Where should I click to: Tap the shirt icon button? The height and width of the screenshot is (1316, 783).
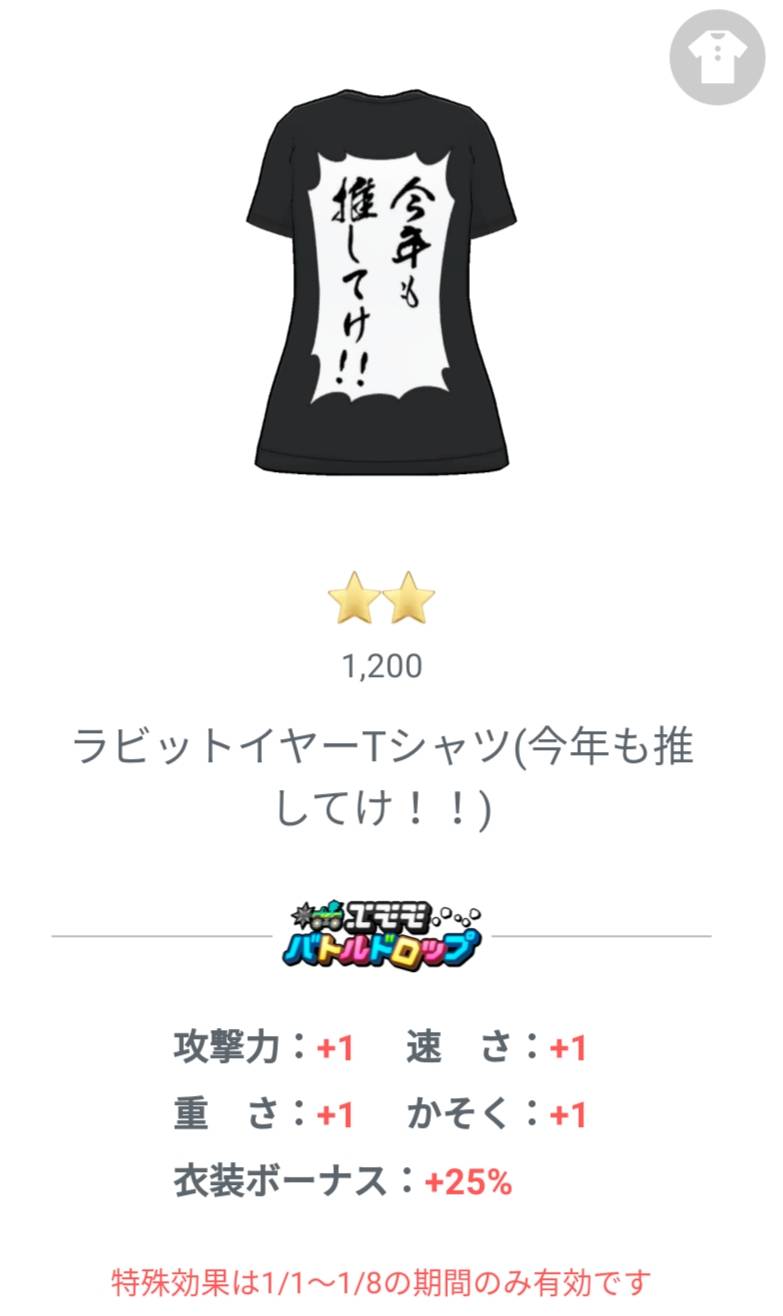click(716, 57)
